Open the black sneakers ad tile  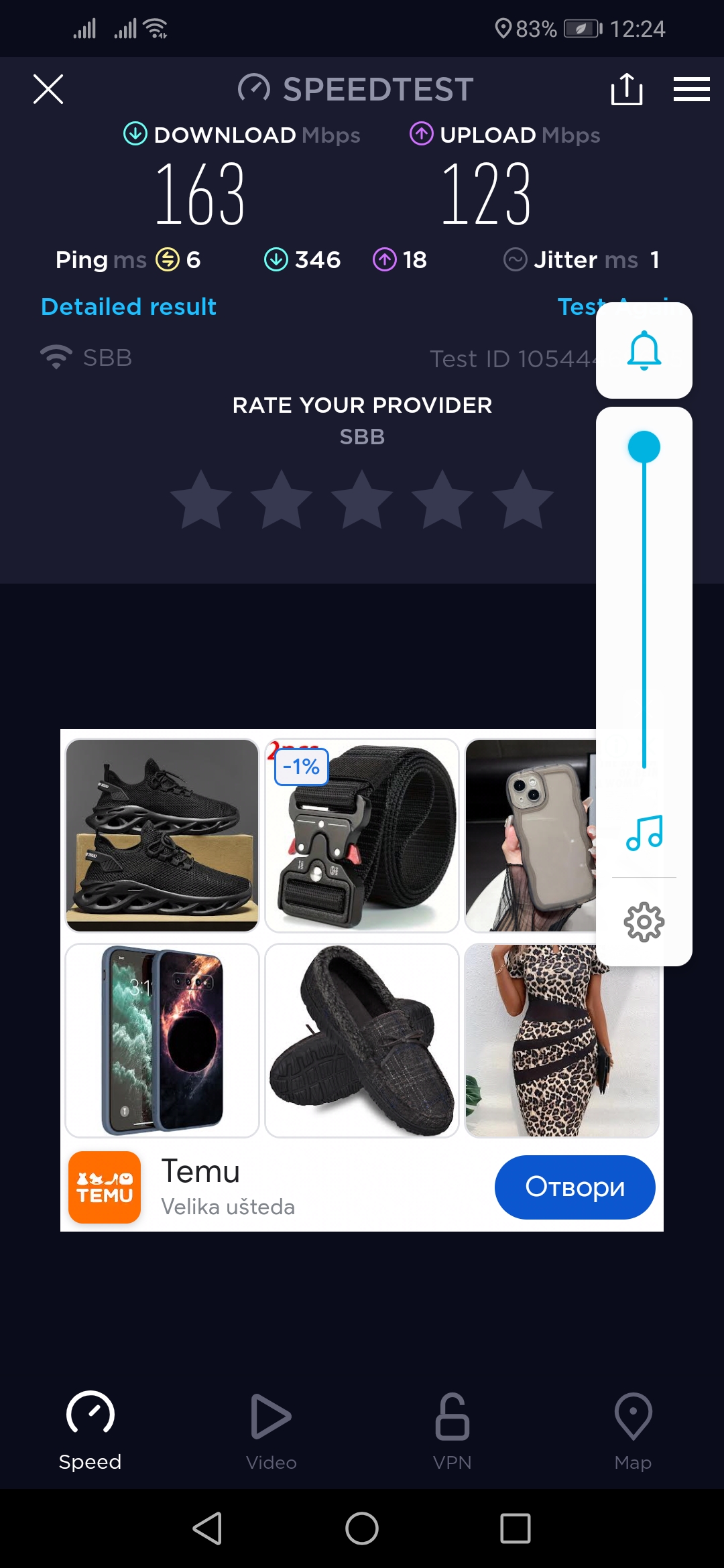coord(162,835)
